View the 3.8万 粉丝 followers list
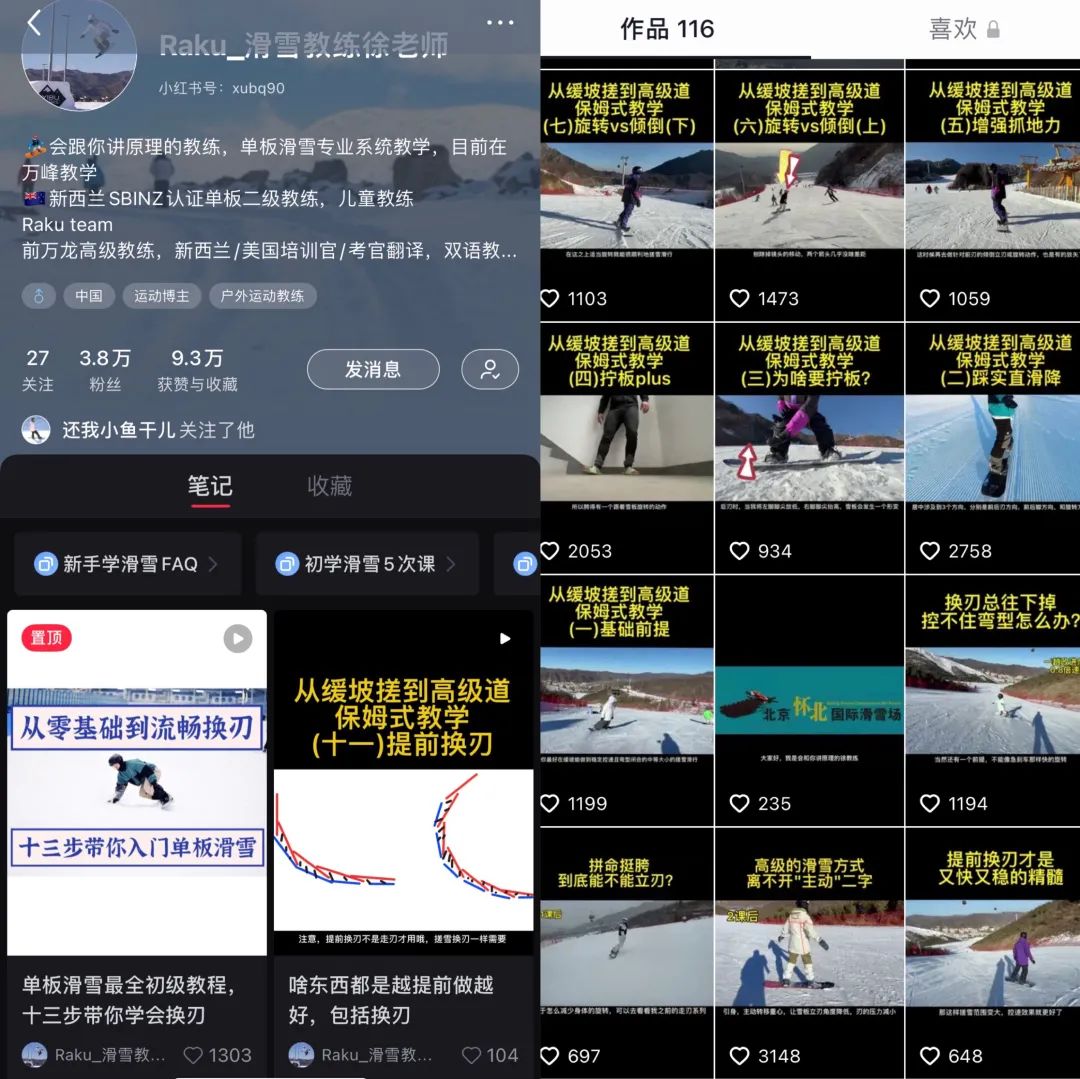This screenshot has width=1080, height=1079. coord(105,370)
